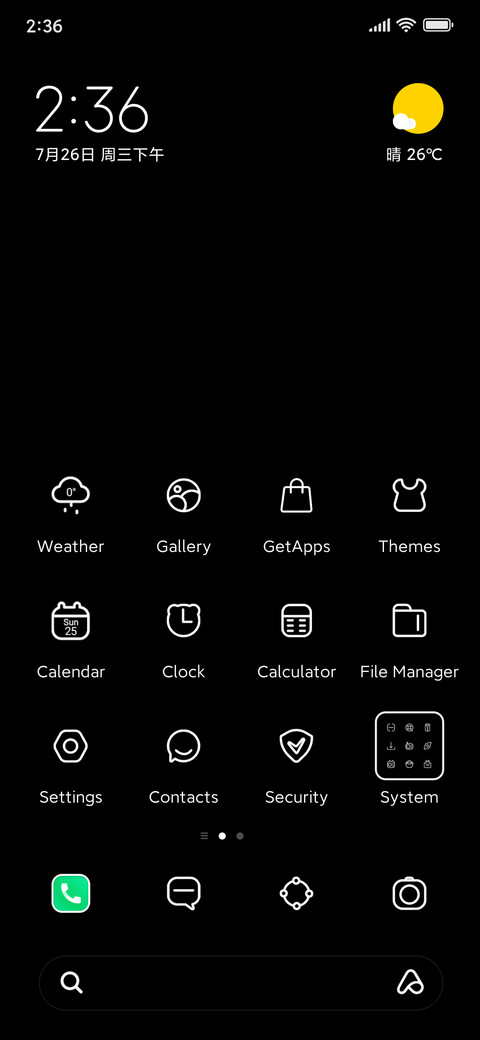The height and width of the screenshot is (1040, 480).
Task: Open the weather widget showing 26℃
Action: tap(416, 123)
